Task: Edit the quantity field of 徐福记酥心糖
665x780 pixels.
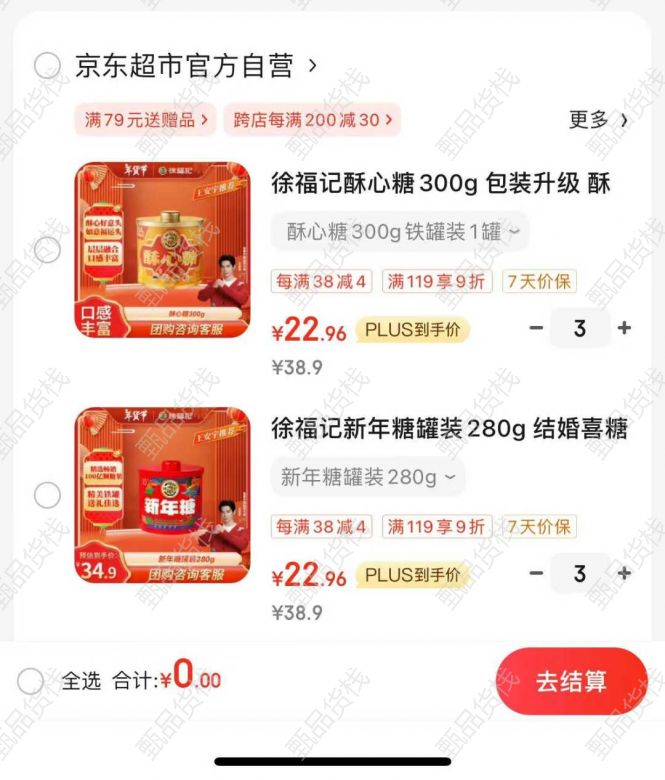Action: (580, 328)
